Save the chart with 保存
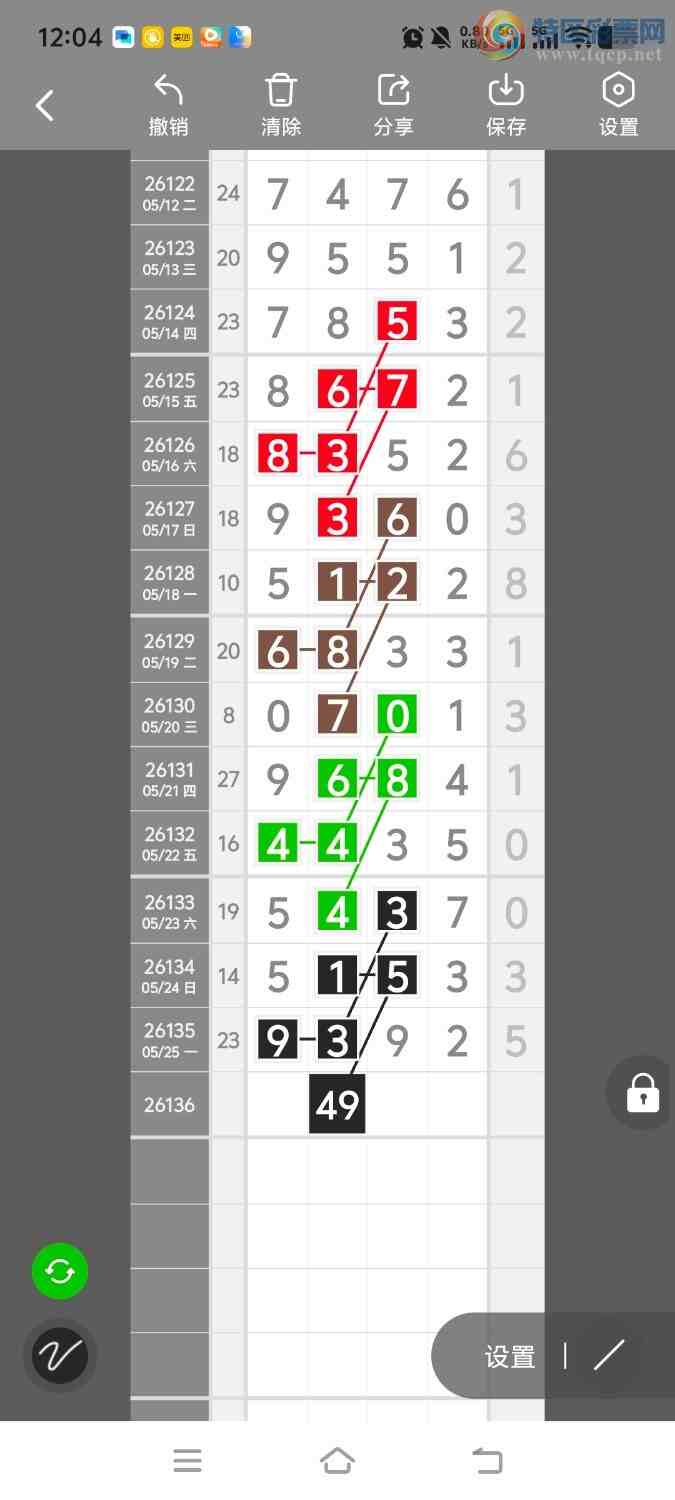Screen dimensions: 675x1500 pos(506,105)
